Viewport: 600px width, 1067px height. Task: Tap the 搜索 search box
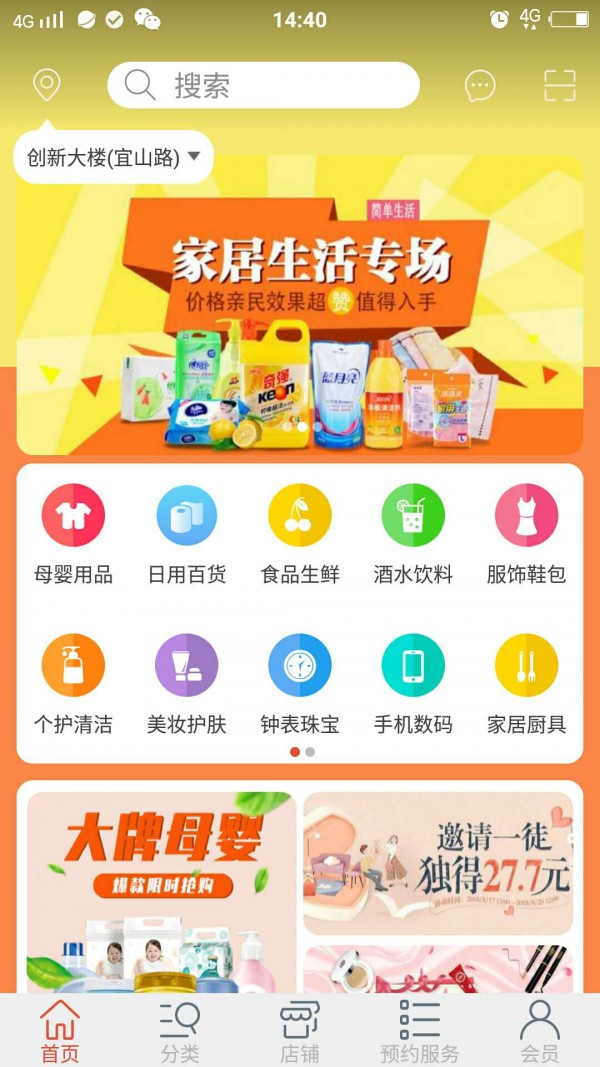[x=263, y=85]
